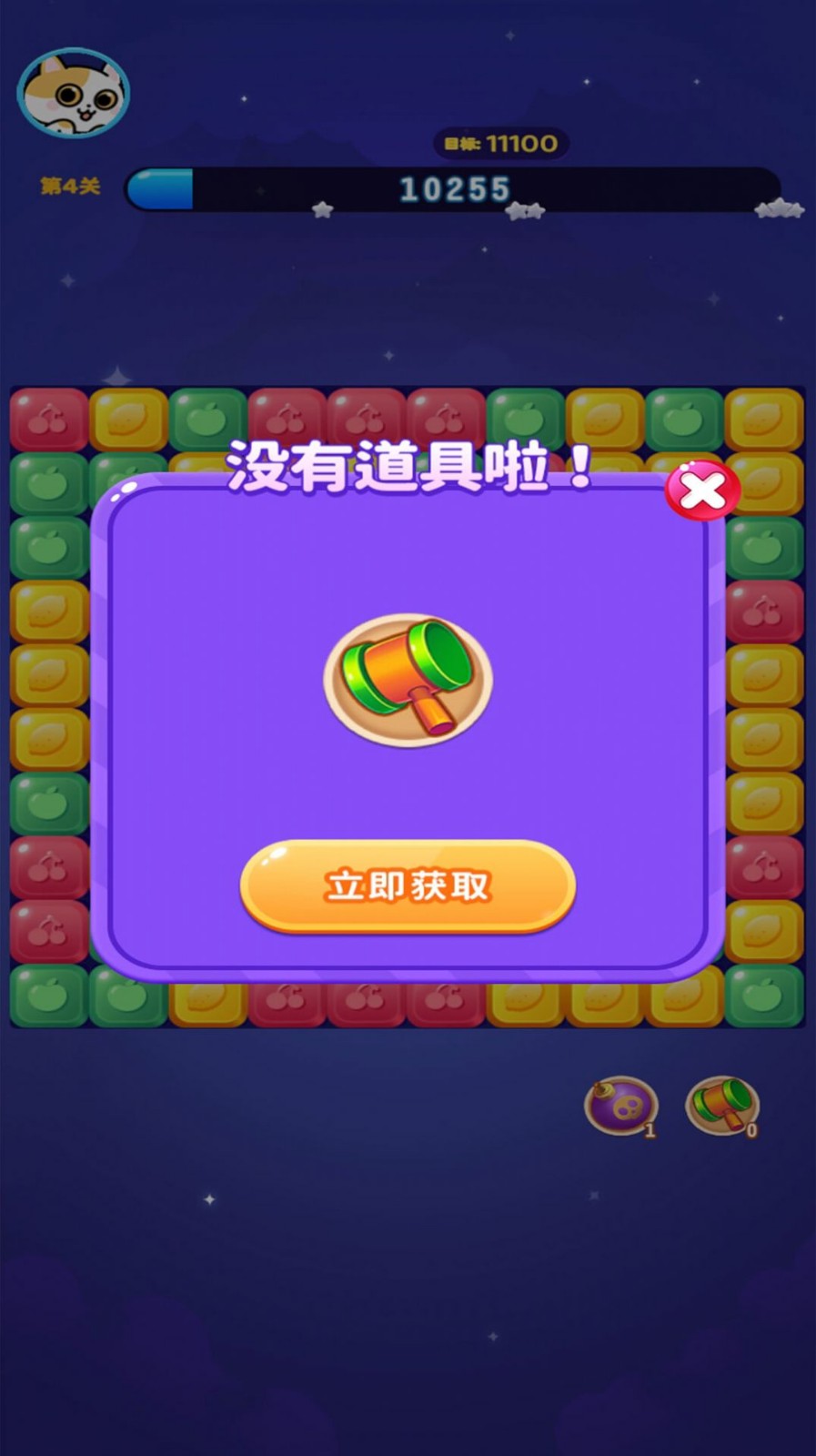Viewport: 816px width, 1456px height.
Task: Select the bomb power-up
Action: coord(621,1106)
